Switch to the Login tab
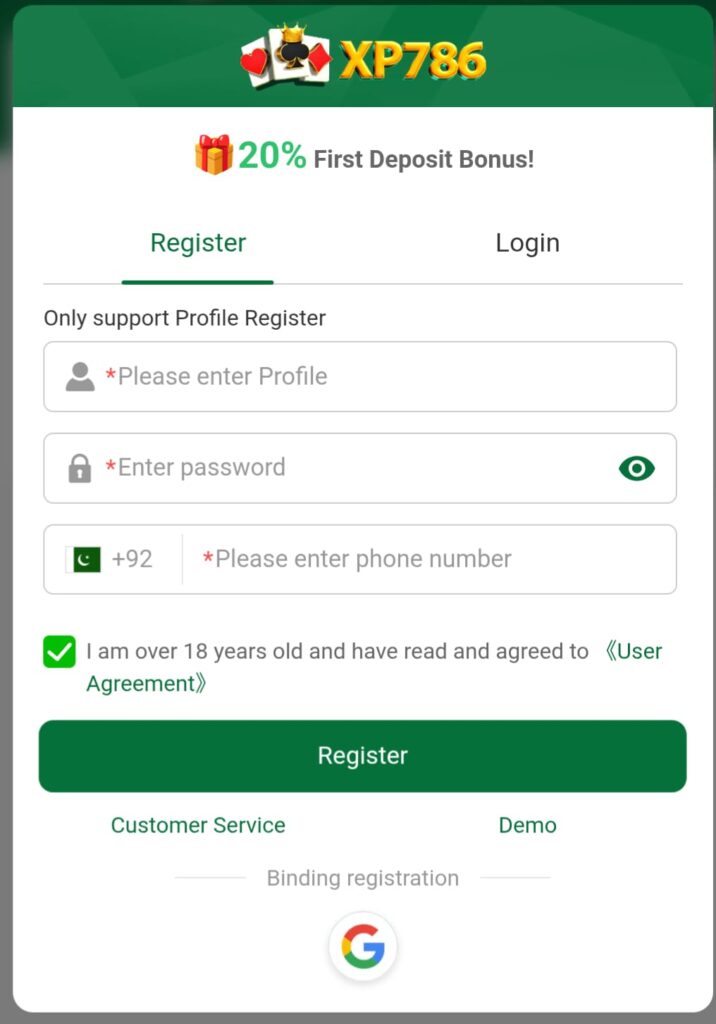 click(x=527, y=243)
